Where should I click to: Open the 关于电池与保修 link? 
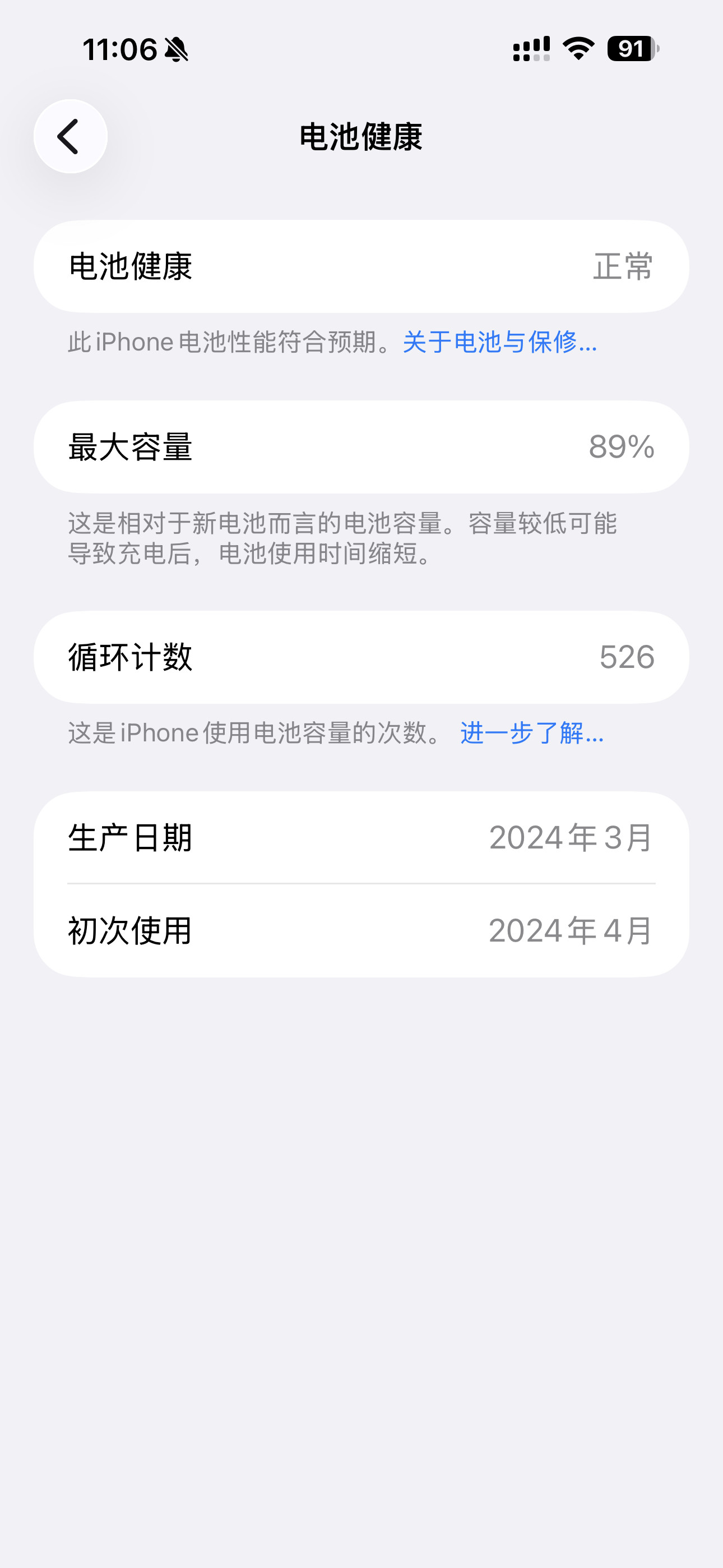499,344
